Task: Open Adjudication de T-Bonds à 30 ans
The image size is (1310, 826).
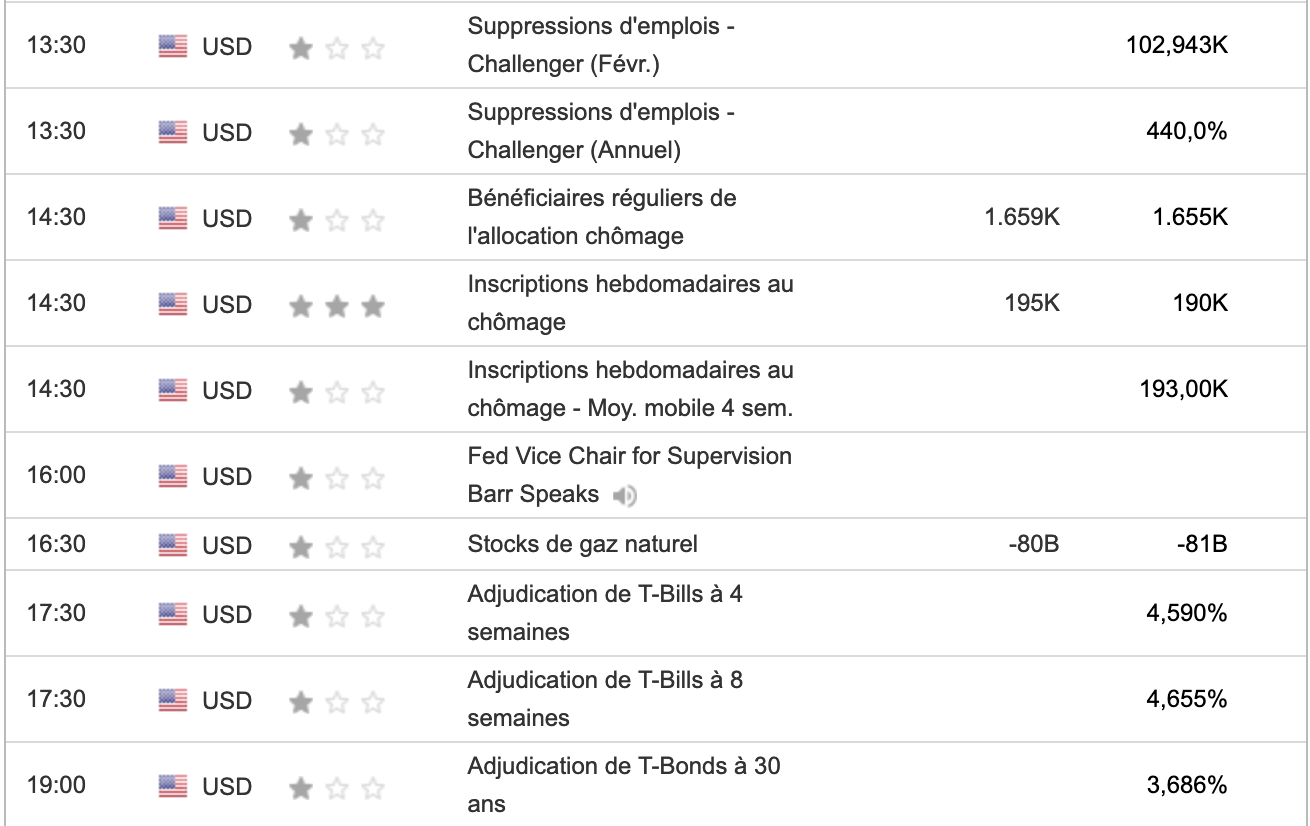Action: pos(623,785)
